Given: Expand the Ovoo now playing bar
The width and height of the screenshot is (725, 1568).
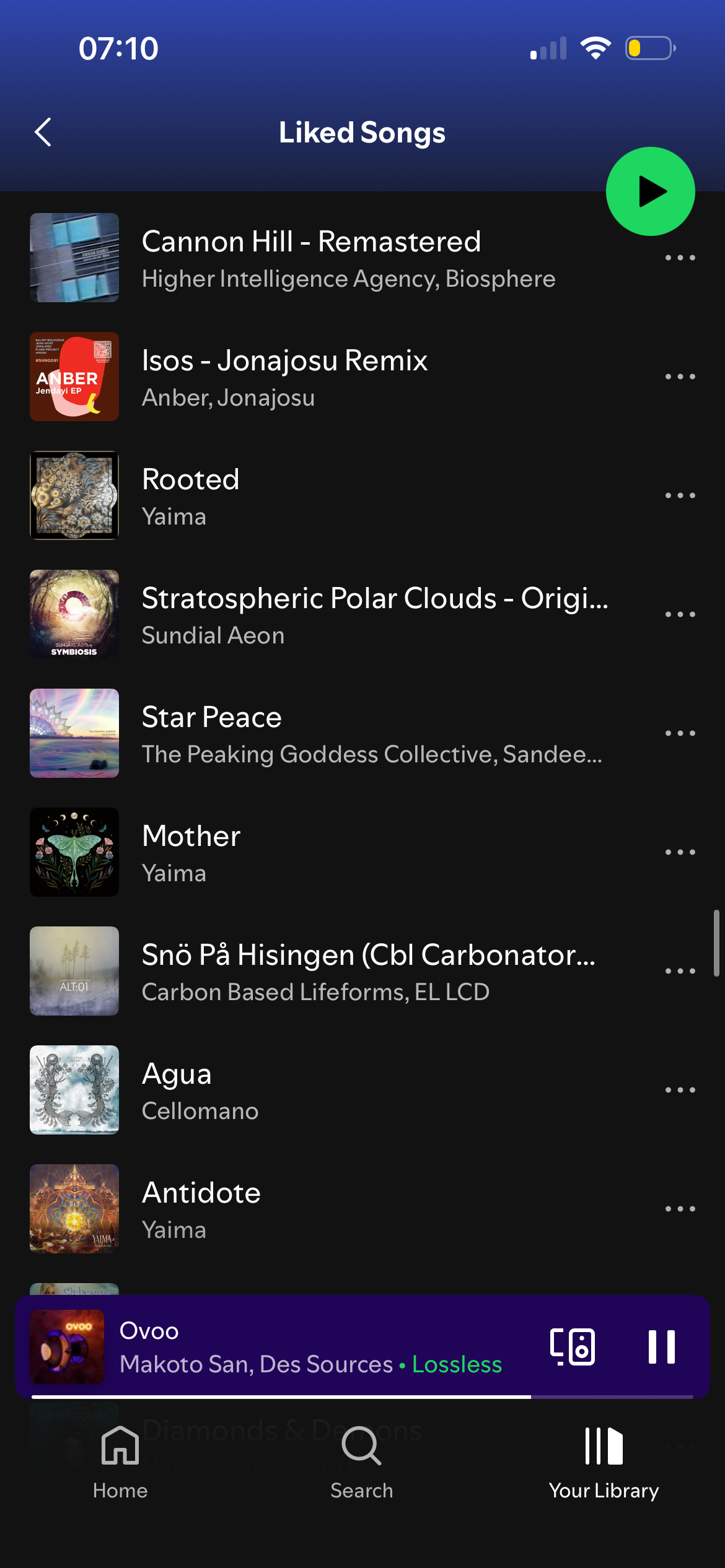Looking at the screenshot, I should pos(310,1346).
